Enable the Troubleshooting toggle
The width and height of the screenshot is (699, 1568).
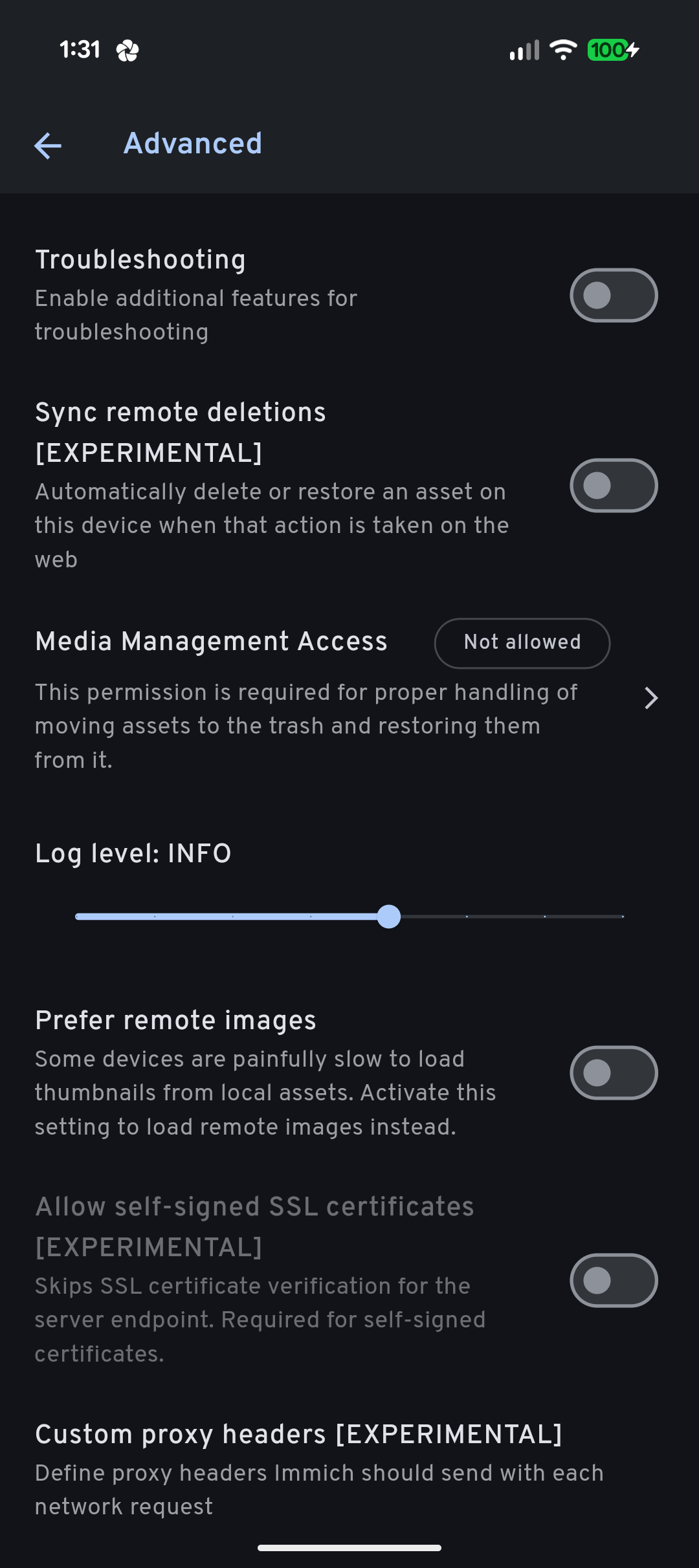(x=613, y=296)
